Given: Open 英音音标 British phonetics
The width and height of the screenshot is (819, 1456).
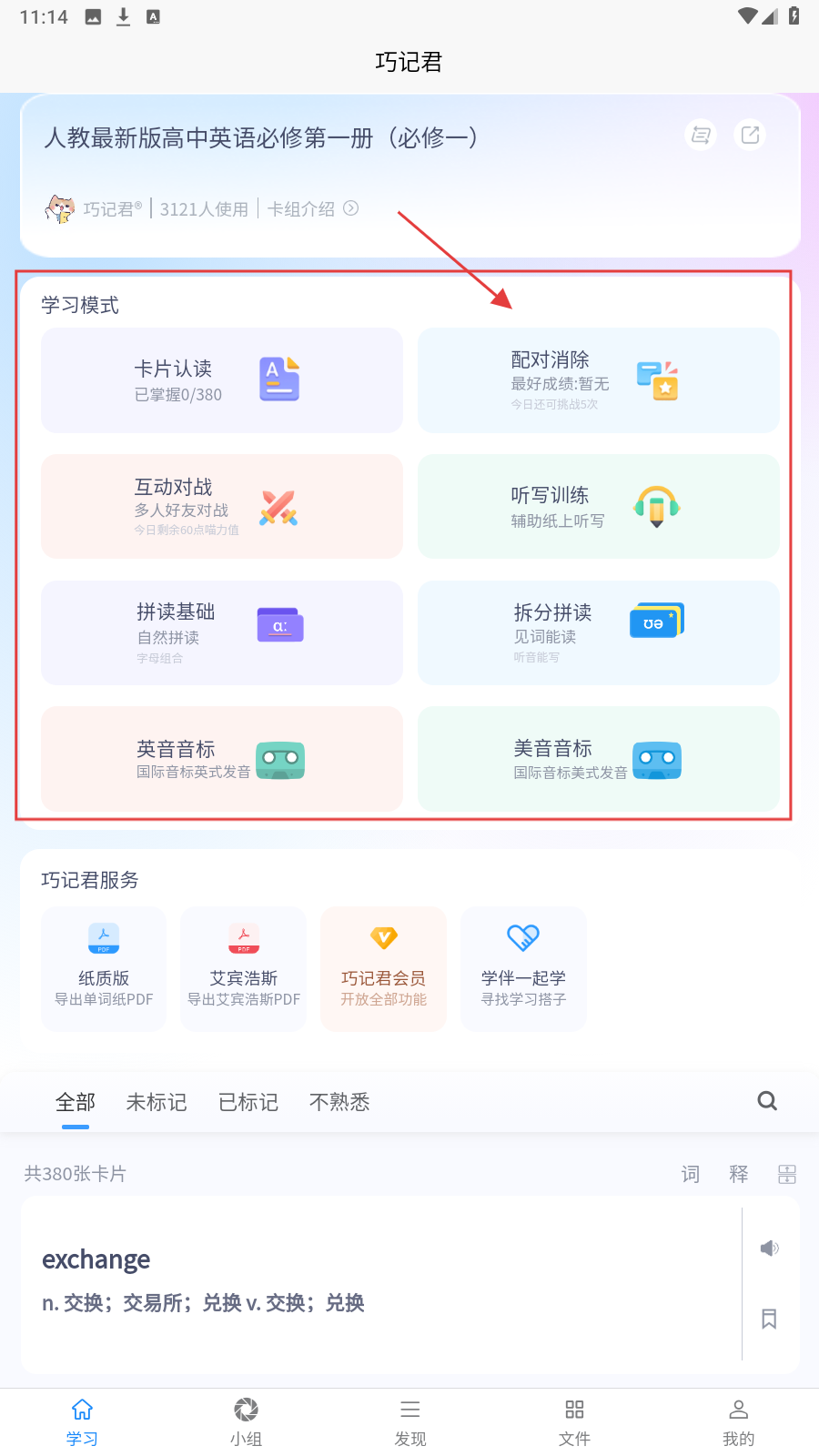Looking at the screenshot, I should point(221,759).
